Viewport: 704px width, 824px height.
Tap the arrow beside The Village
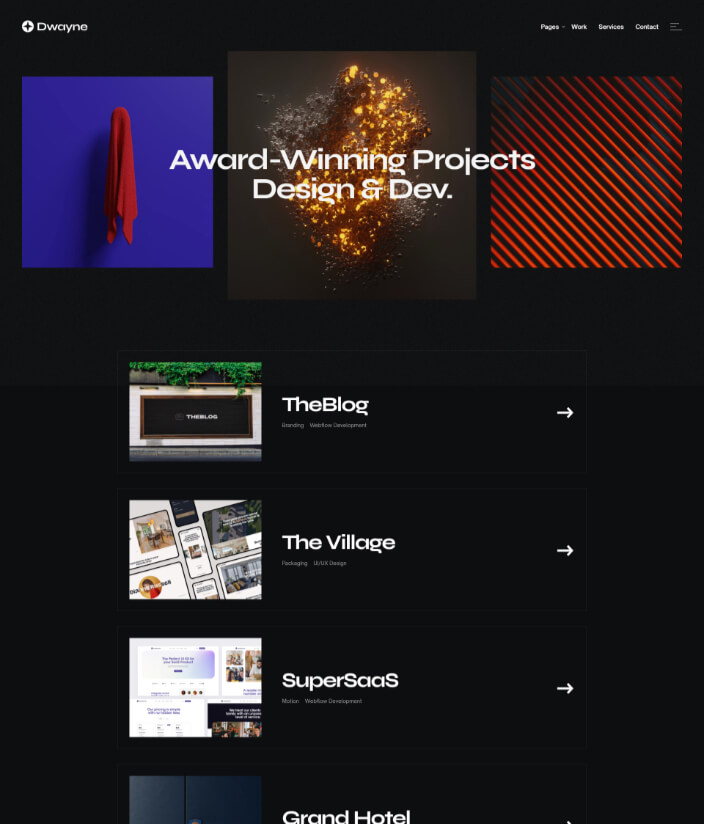(x=565, y=550)
